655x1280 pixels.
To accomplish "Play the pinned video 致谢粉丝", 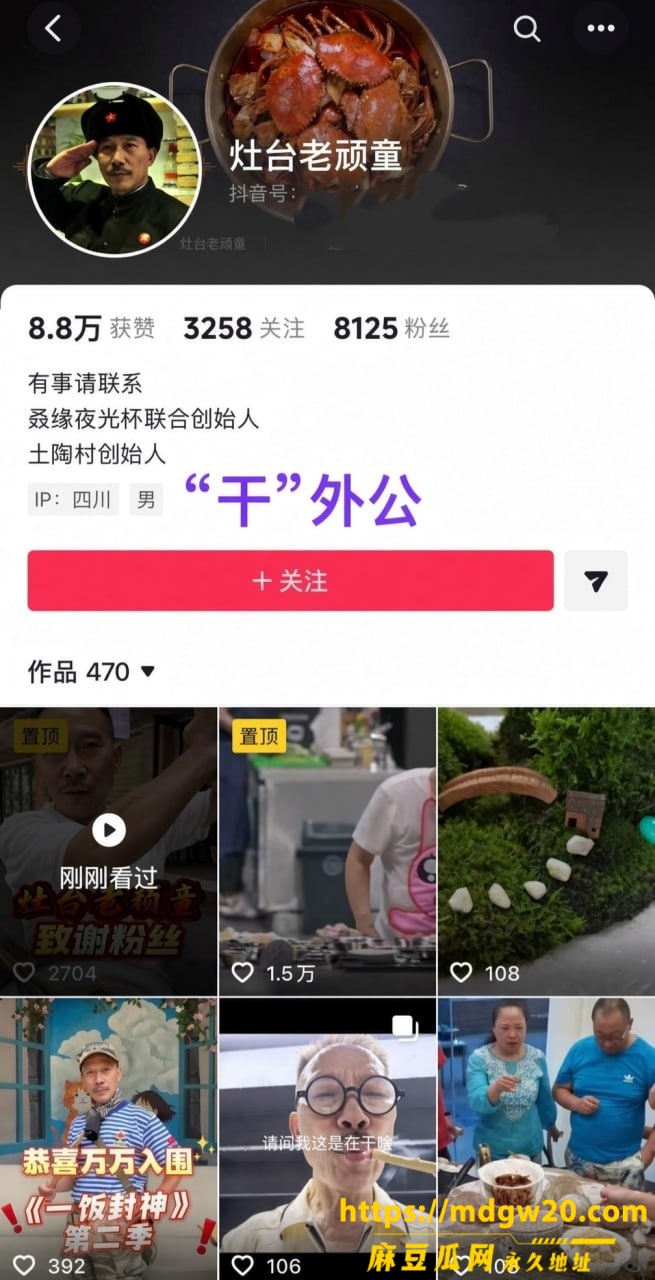I will point(108,851).
